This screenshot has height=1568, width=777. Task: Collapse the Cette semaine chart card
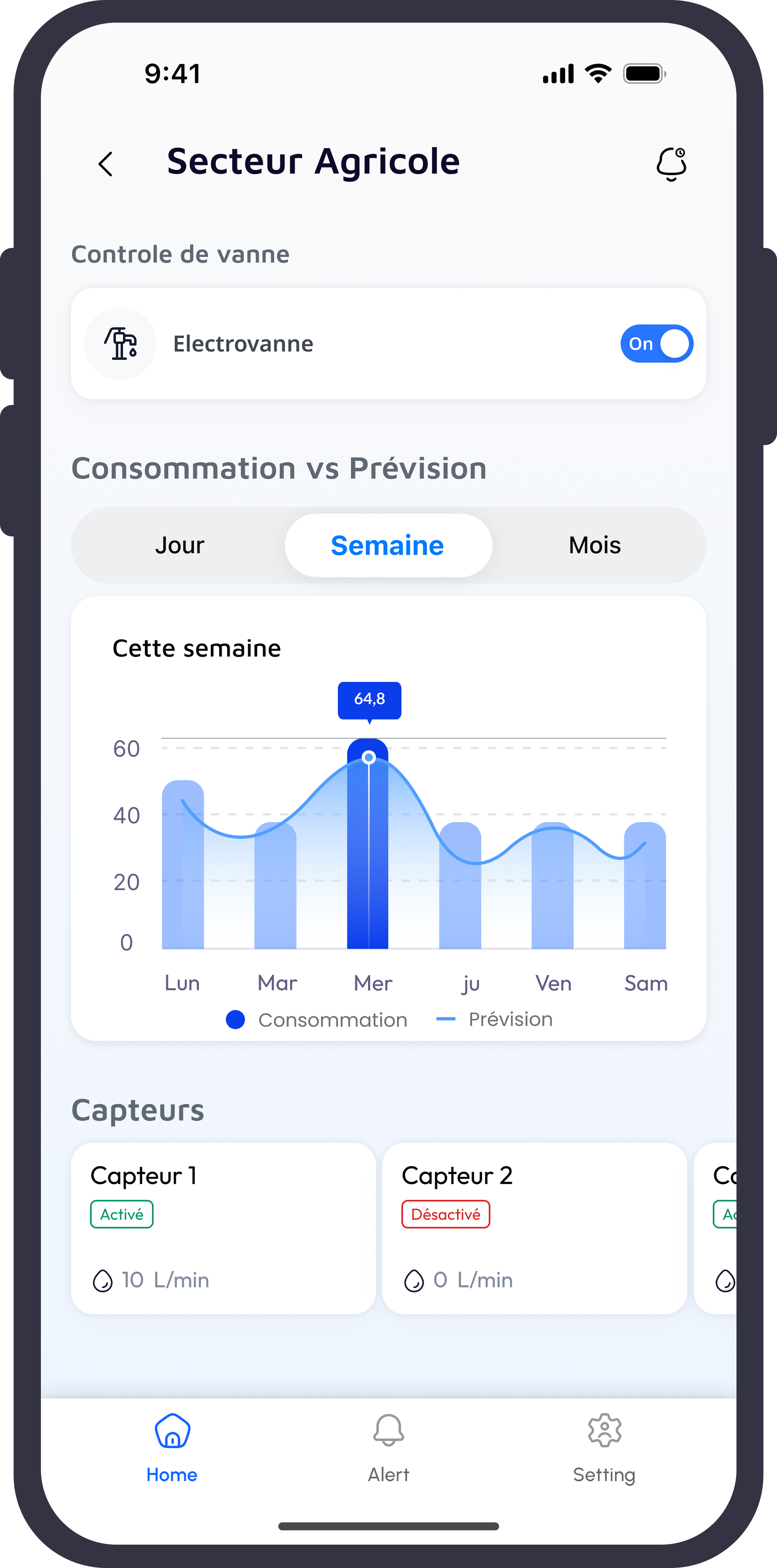pyautogui.click(x=195, y=648)
